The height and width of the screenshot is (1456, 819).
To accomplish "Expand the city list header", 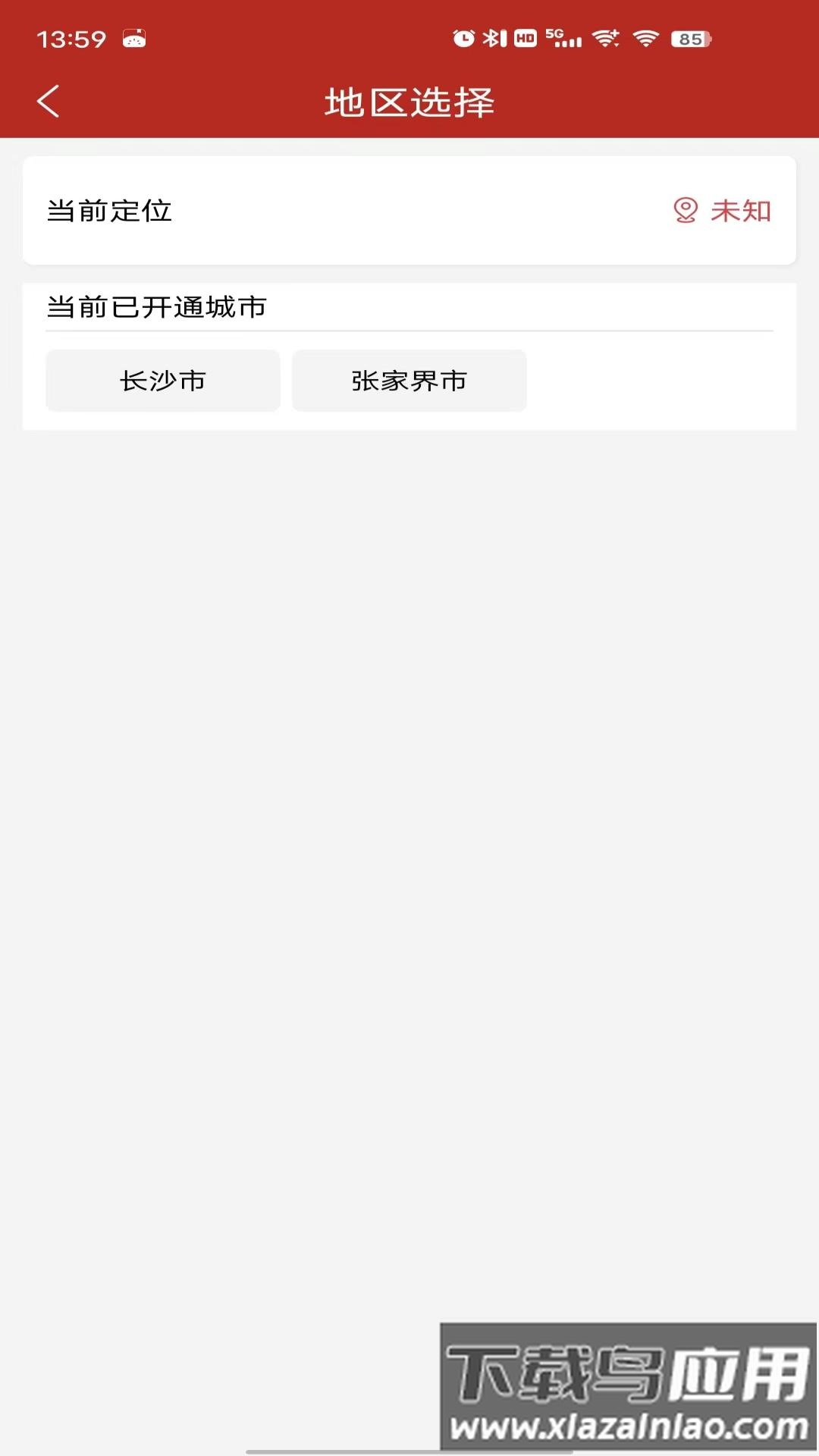I will [x=157, y=306].
